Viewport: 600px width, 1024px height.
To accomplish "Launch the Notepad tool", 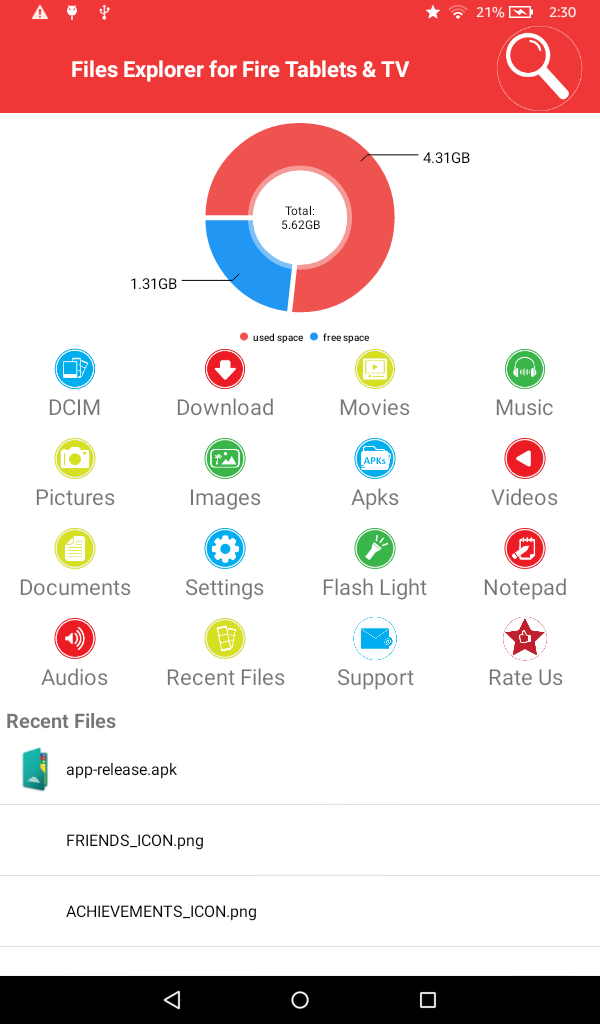I will coord(524,550).
